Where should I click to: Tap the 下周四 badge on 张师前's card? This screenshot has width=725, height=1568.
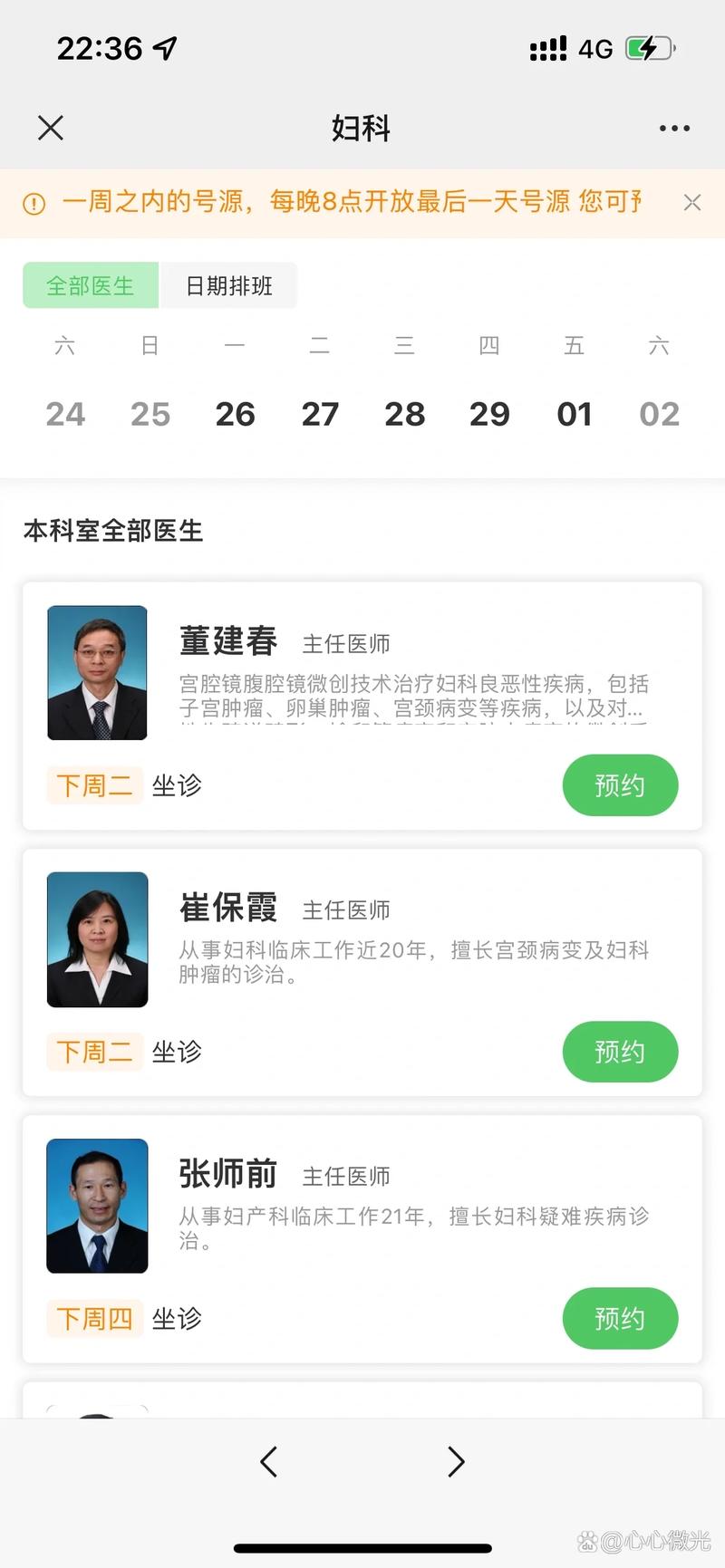click(x=94, y=1319)
